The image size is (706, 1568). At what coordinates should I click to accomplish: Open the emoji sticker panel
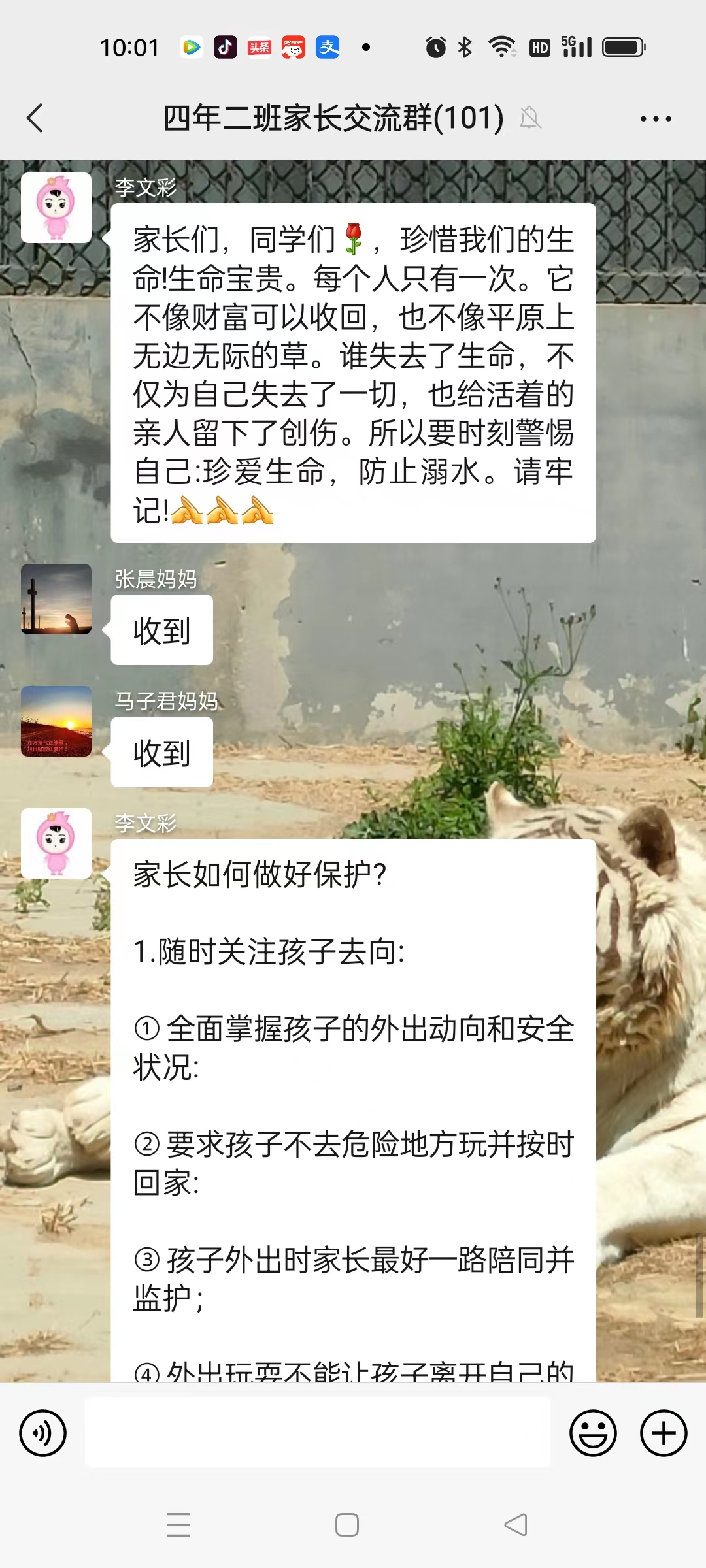tap(593, 1433)
